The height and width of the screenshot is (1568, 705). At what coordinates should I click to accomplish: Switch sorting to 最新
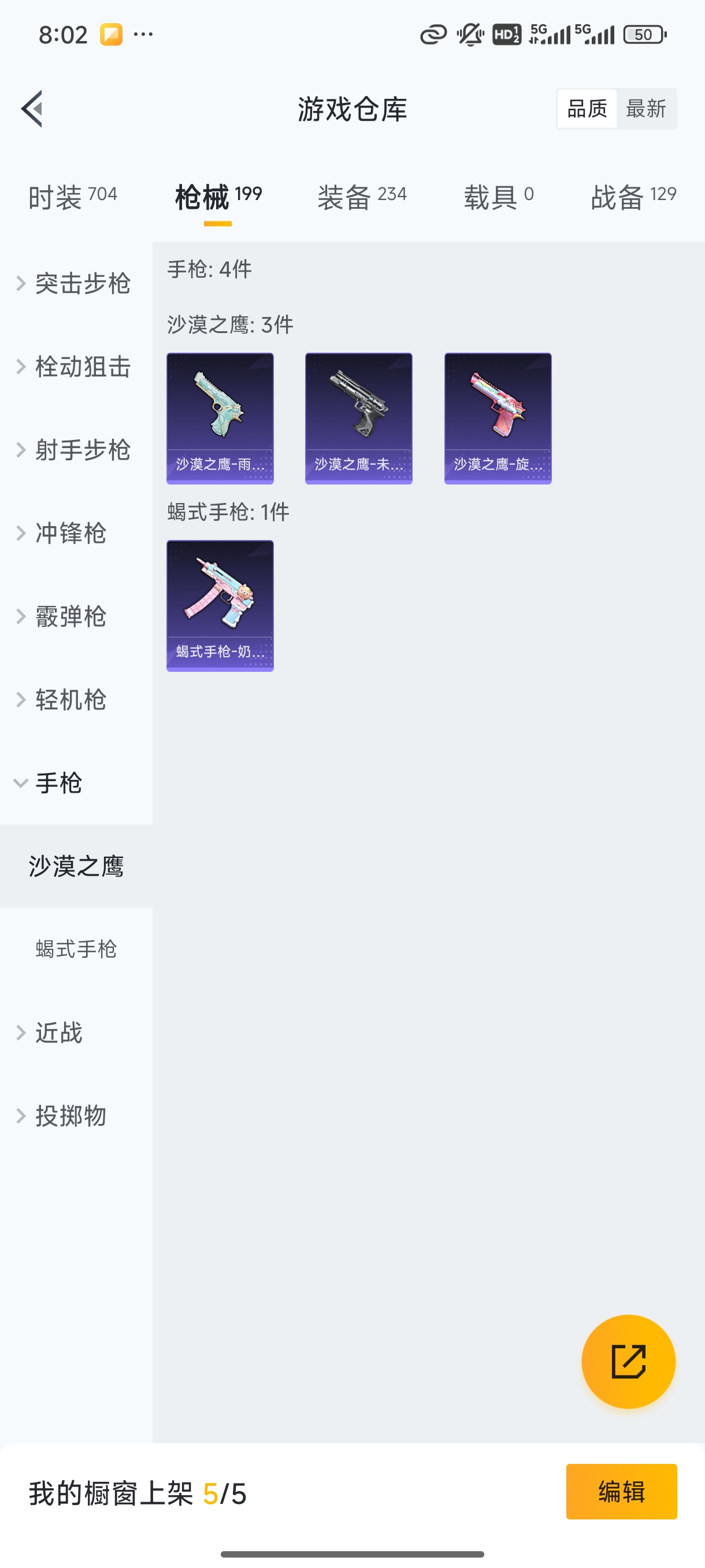pos(647,108)
